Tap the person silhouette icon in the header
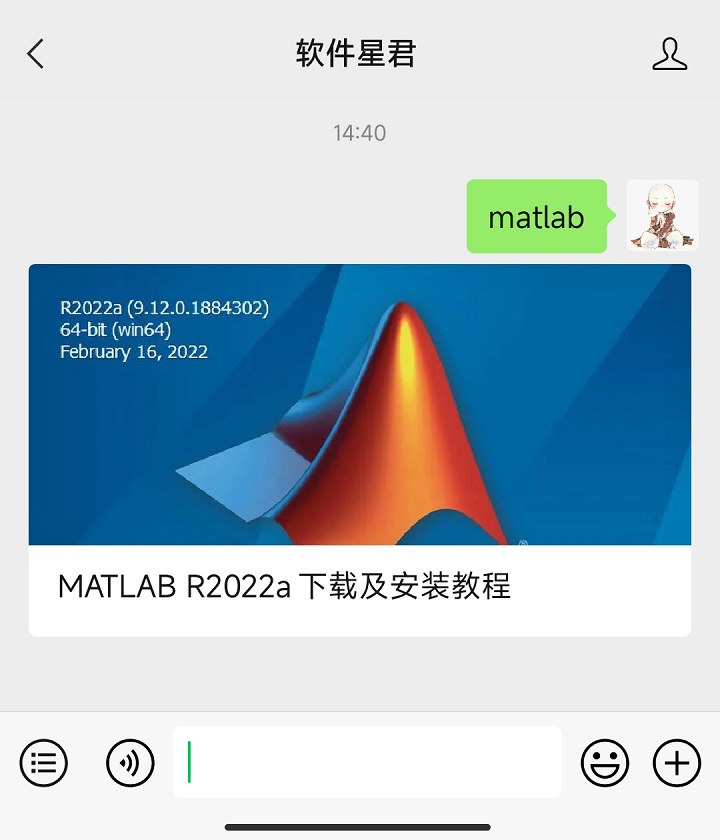The image size is (720, 840). point(671,52)
